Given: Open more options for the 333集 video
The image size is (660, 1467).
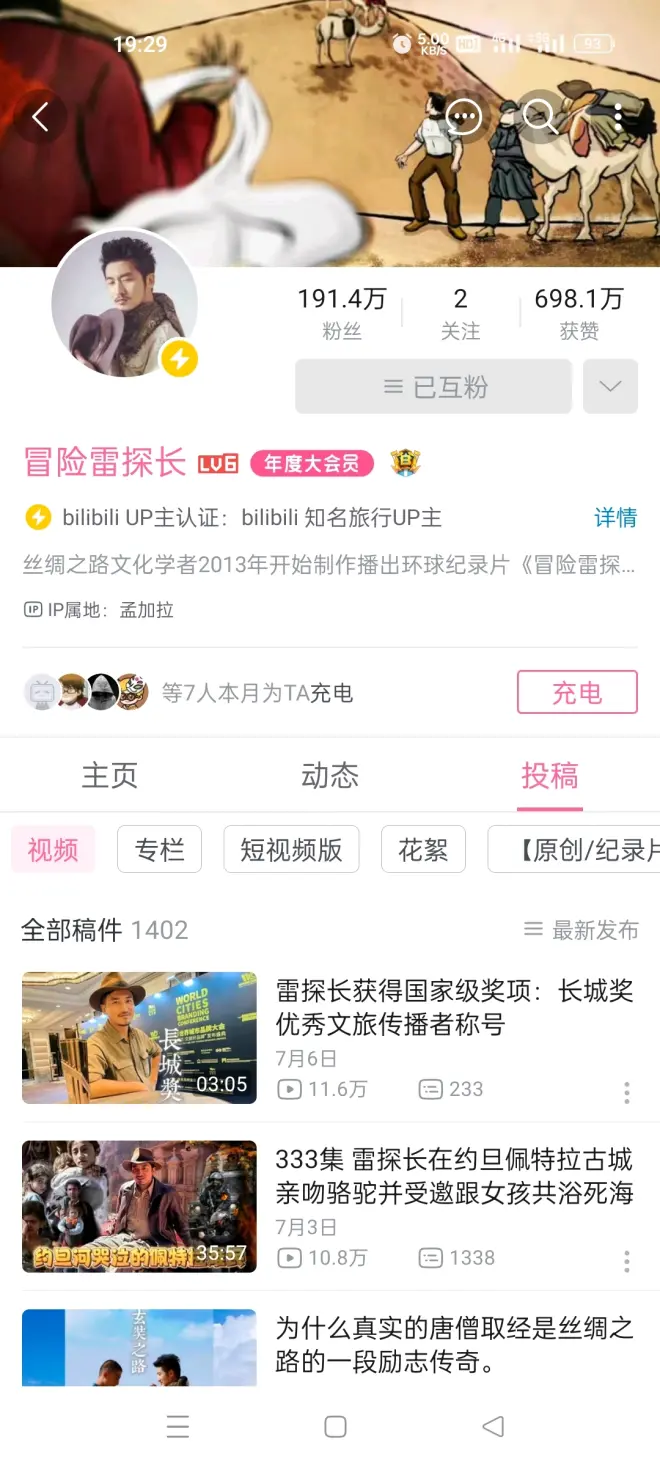Looking at the screenshot, I should pos(627,1261).
